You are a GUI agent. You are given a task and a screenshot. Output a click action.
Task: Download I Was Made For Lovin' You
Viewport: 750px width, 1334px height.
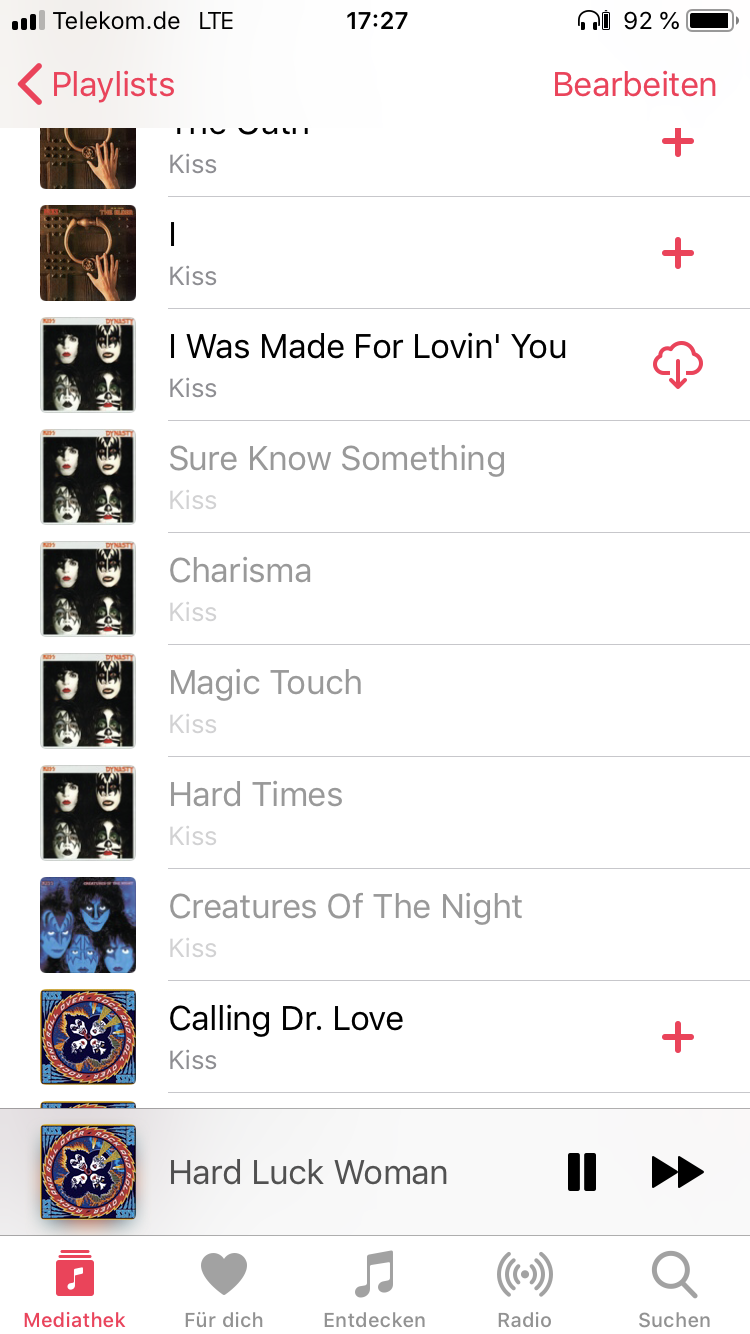pos(678,365)
